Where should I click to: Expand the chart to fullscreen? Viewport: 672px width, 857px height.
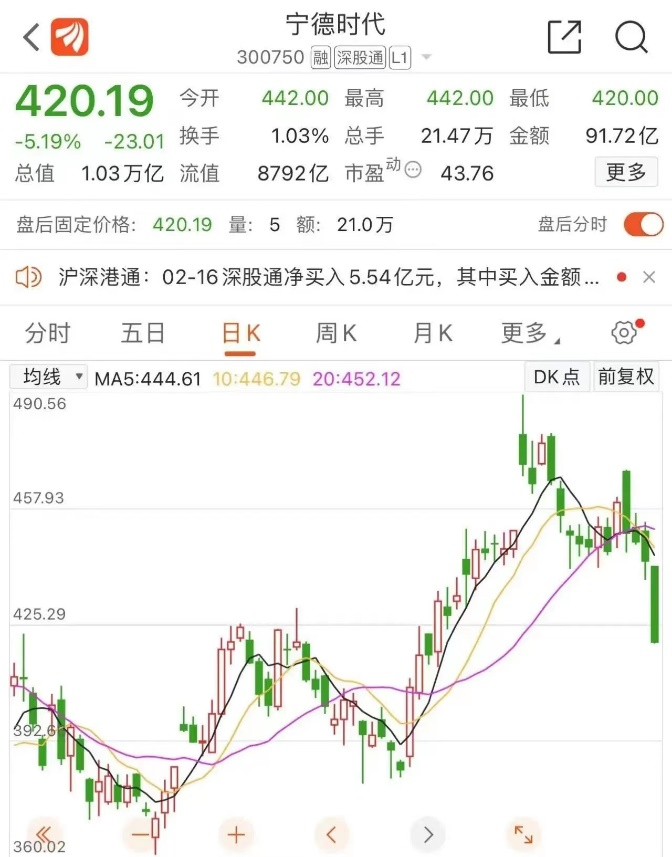pyautogui.click(x=523, y=832)
